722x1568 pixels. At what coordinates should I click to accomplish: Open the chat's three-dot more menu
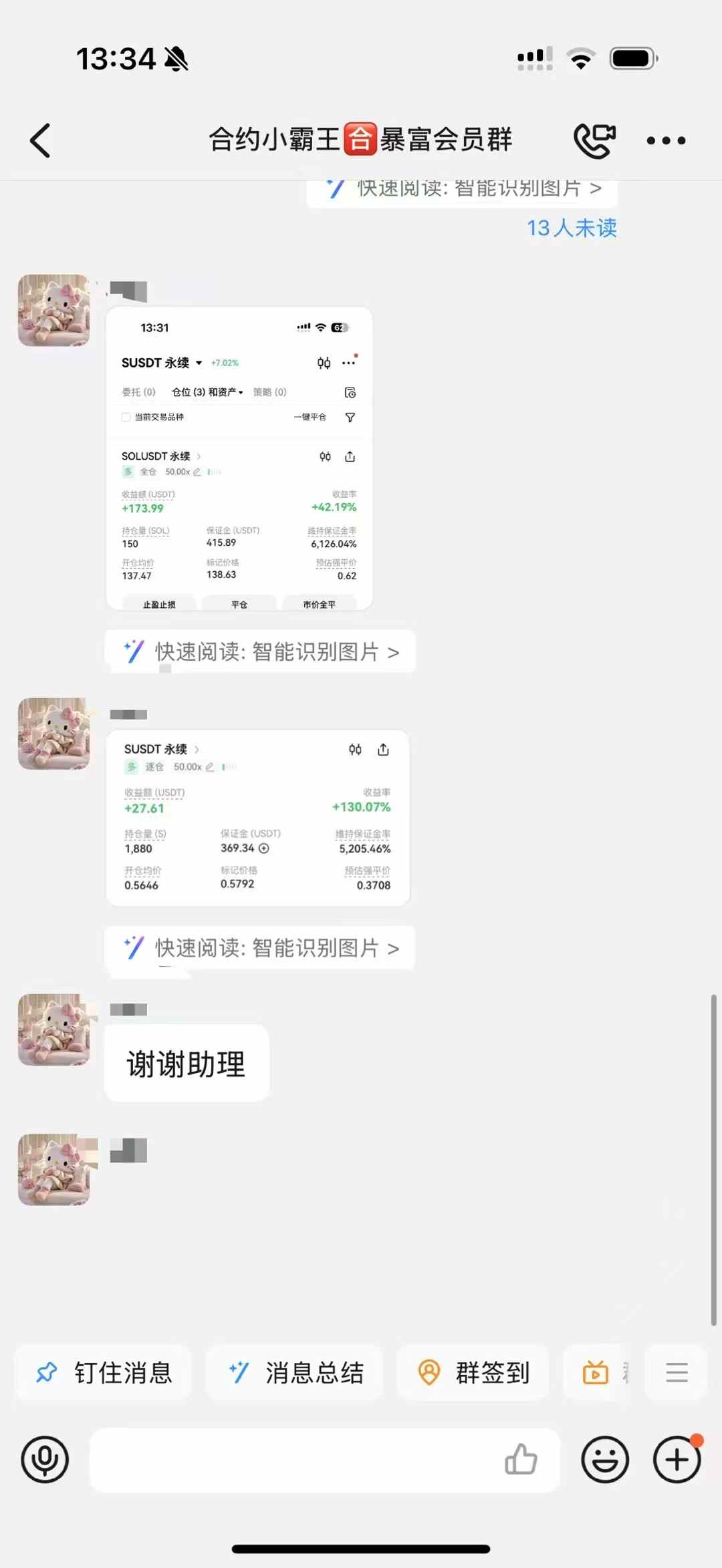(666, 140)
